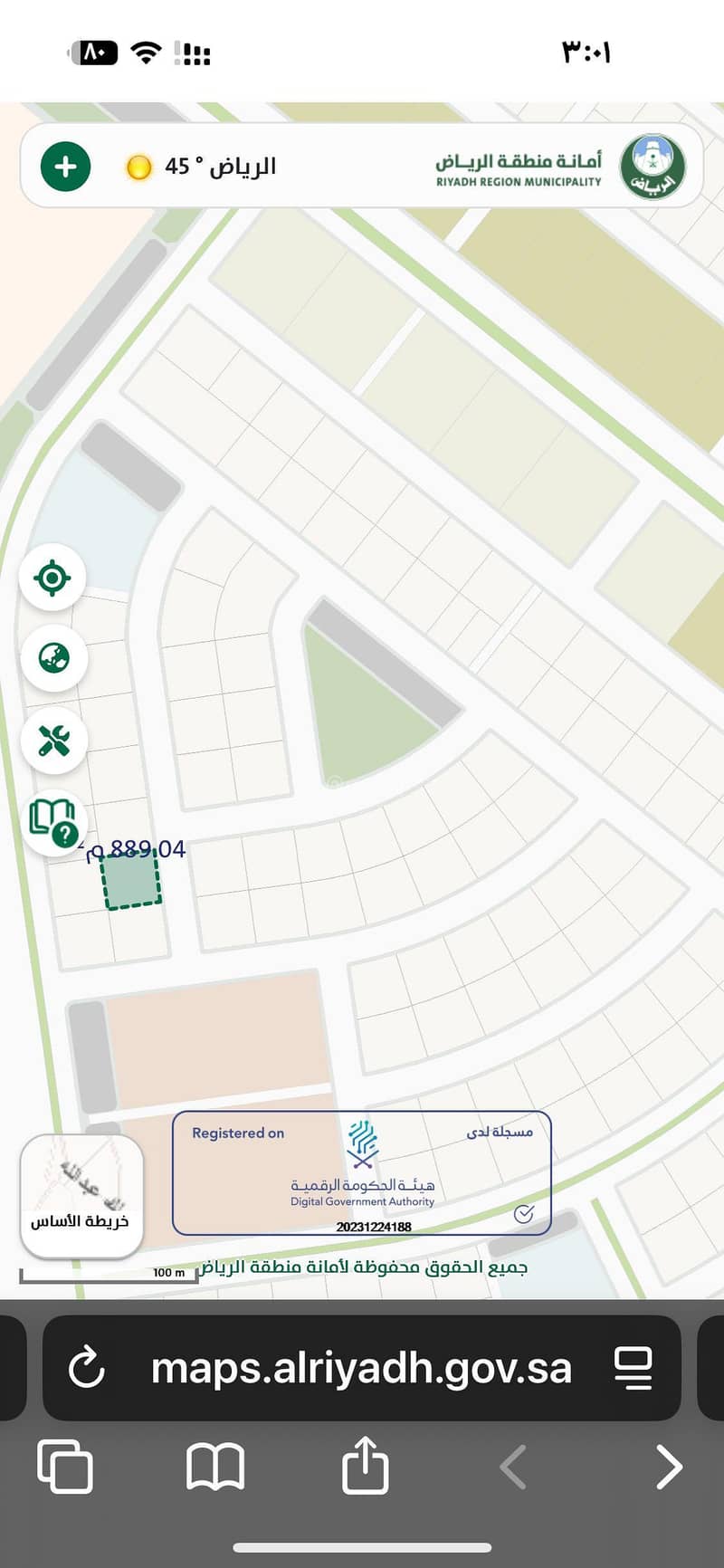
Task: Share this map page
Action: (365, 1467)
